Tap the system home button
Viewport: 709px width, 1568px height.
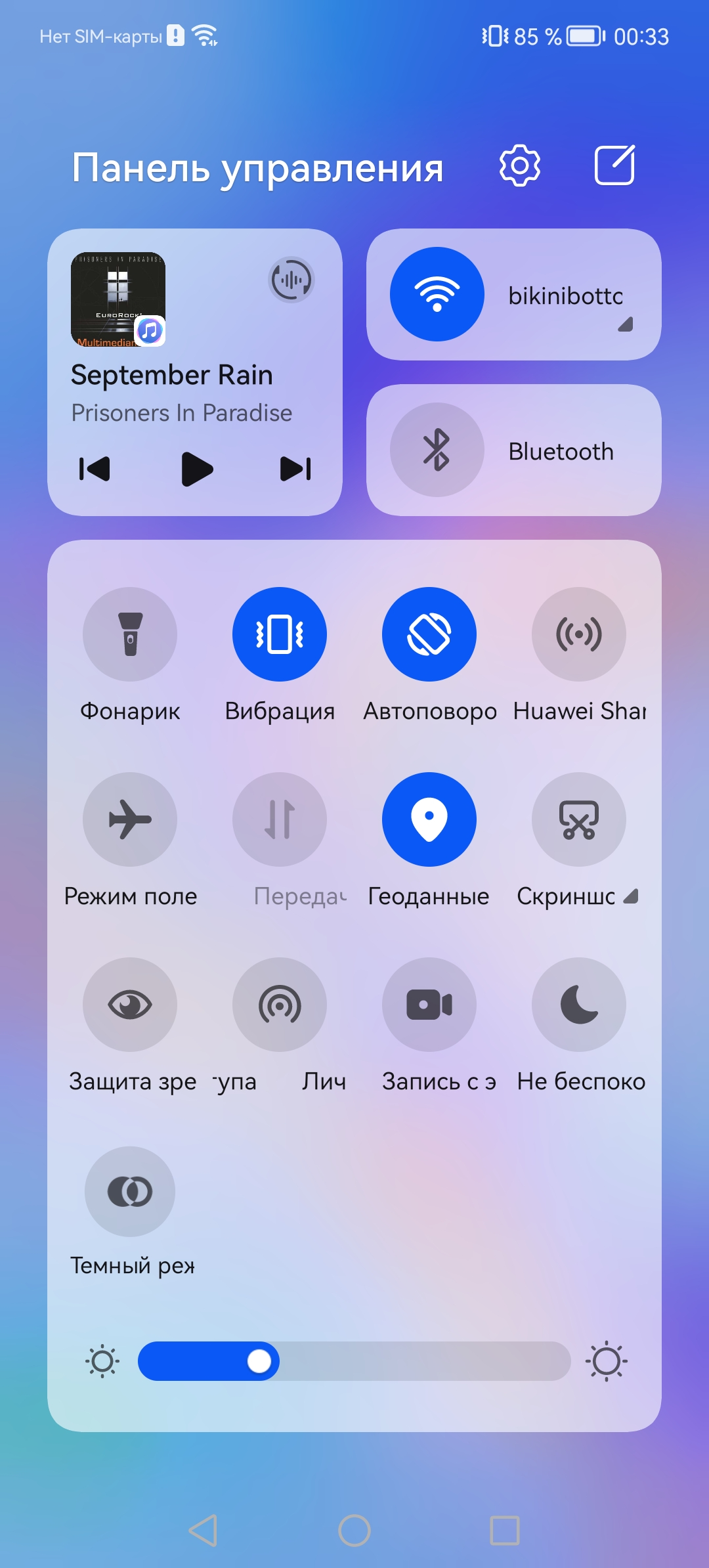point(354,1531)
